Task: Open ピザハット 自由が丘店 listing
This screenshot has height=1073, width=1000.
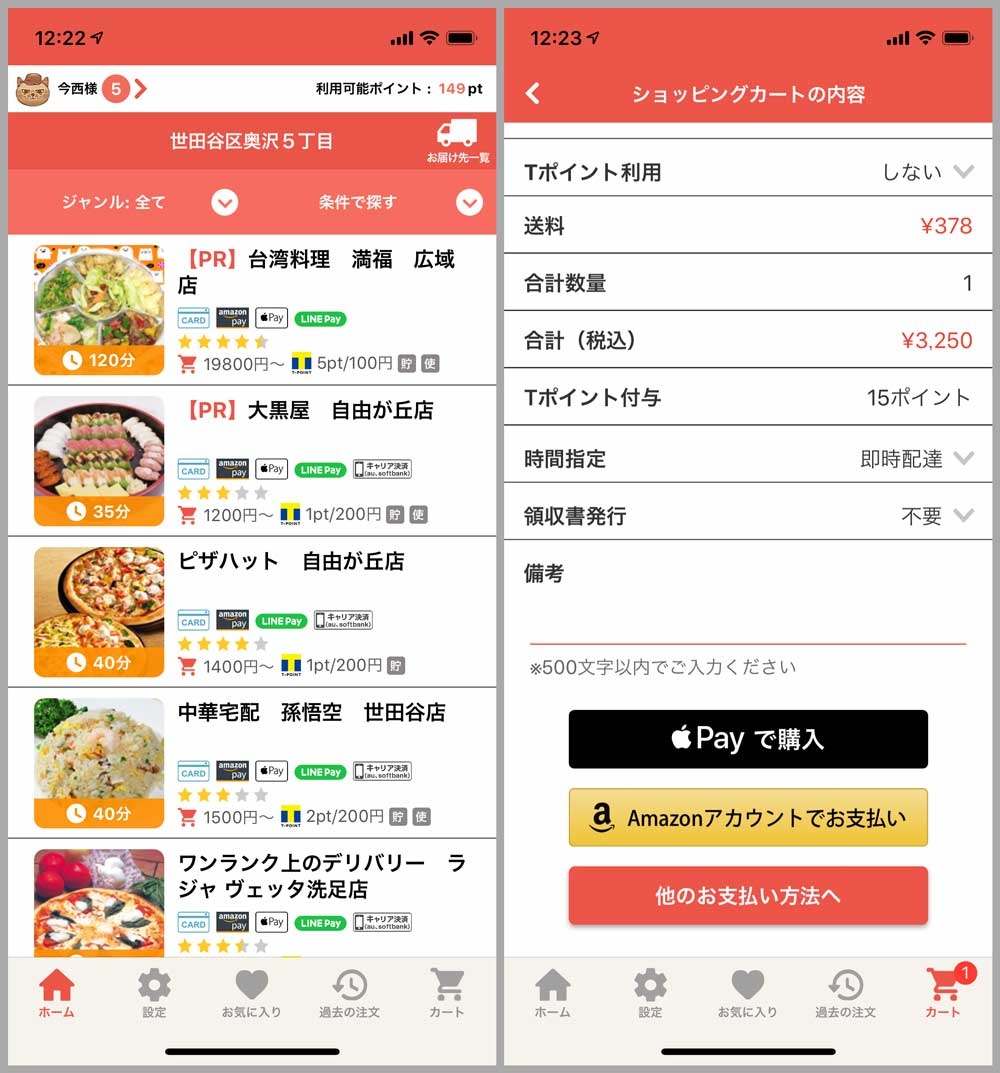Action: [x=291, y=562]
